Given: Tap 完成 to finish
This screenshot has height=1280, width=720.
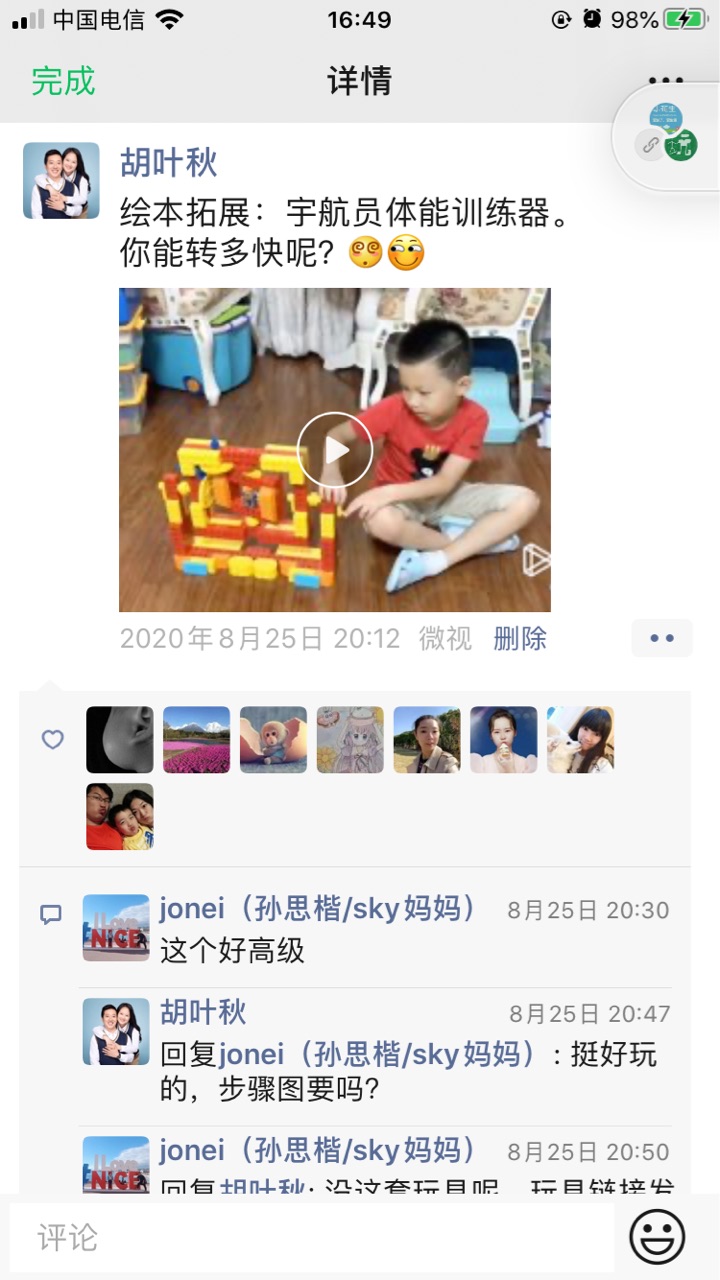Looking at the screenshot, I should 62,81.
